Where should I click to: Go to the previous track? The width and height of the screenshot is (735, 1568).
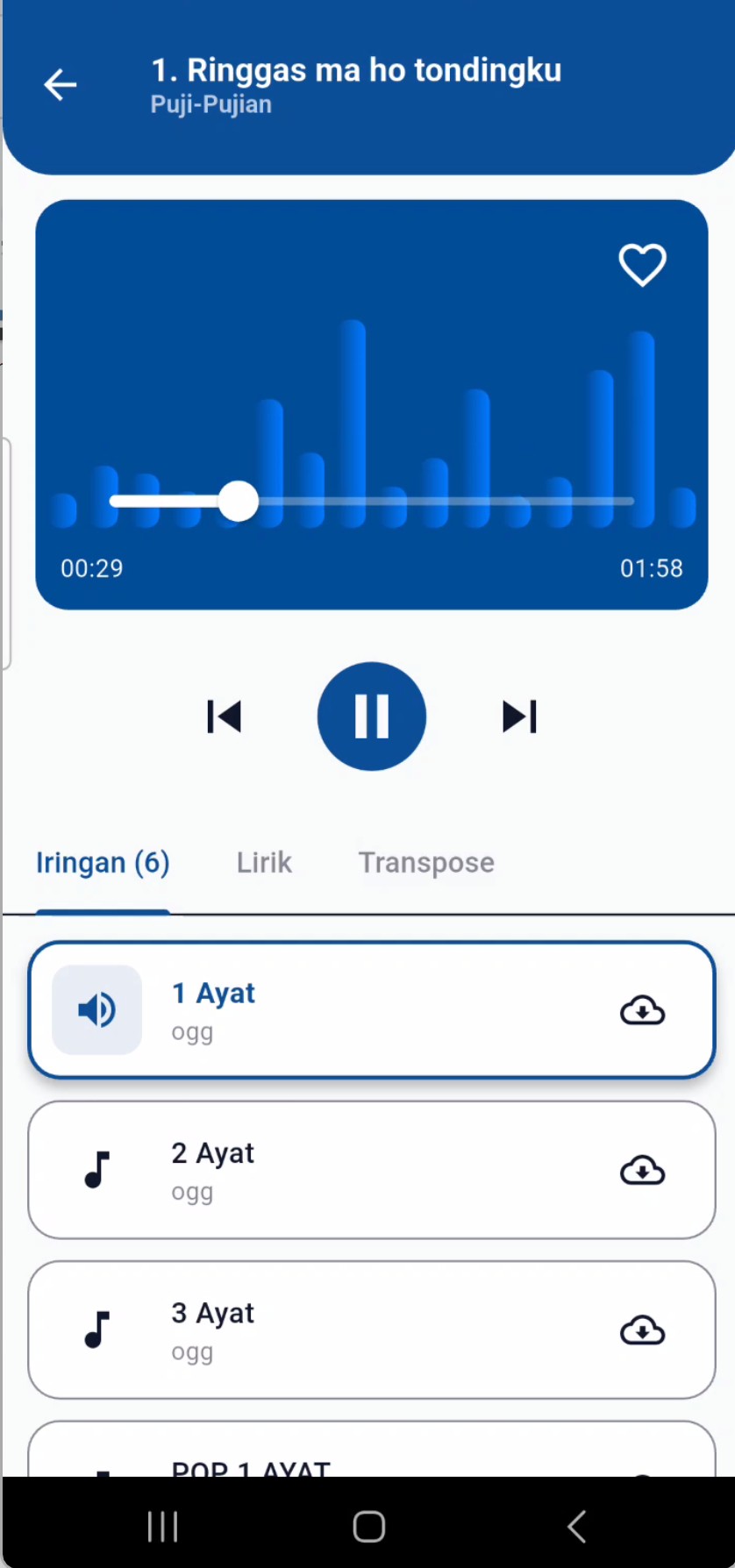tap(225, 716)
